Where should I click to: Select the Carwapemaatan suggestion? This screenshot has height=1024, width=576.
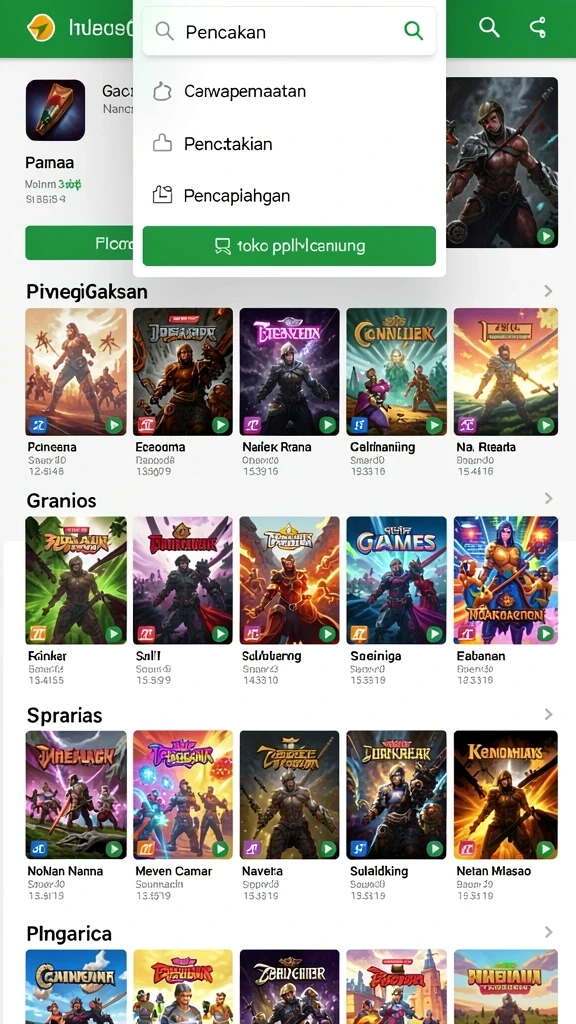[289, 91]
